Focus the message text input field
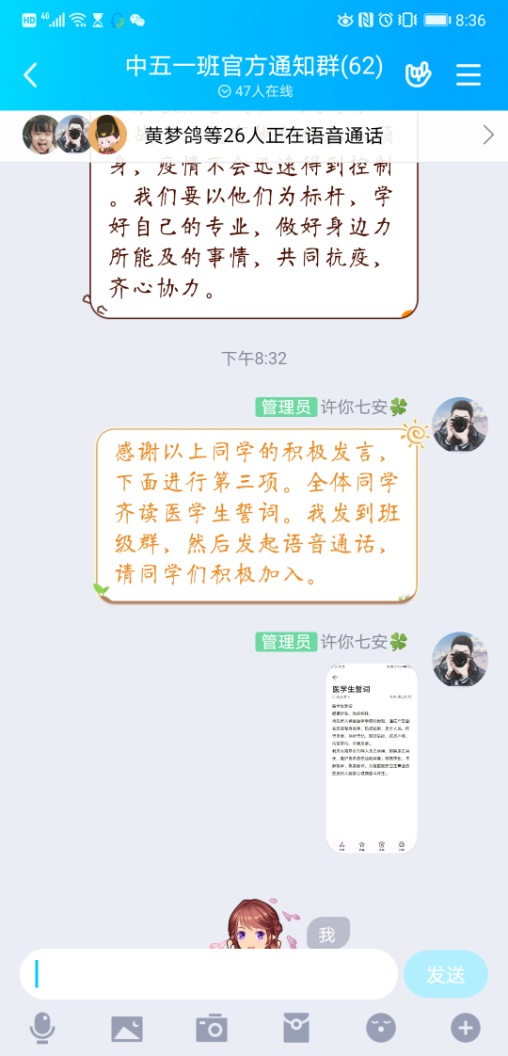The height and width of the screenshot is (1056, 508). coord(209,974)
